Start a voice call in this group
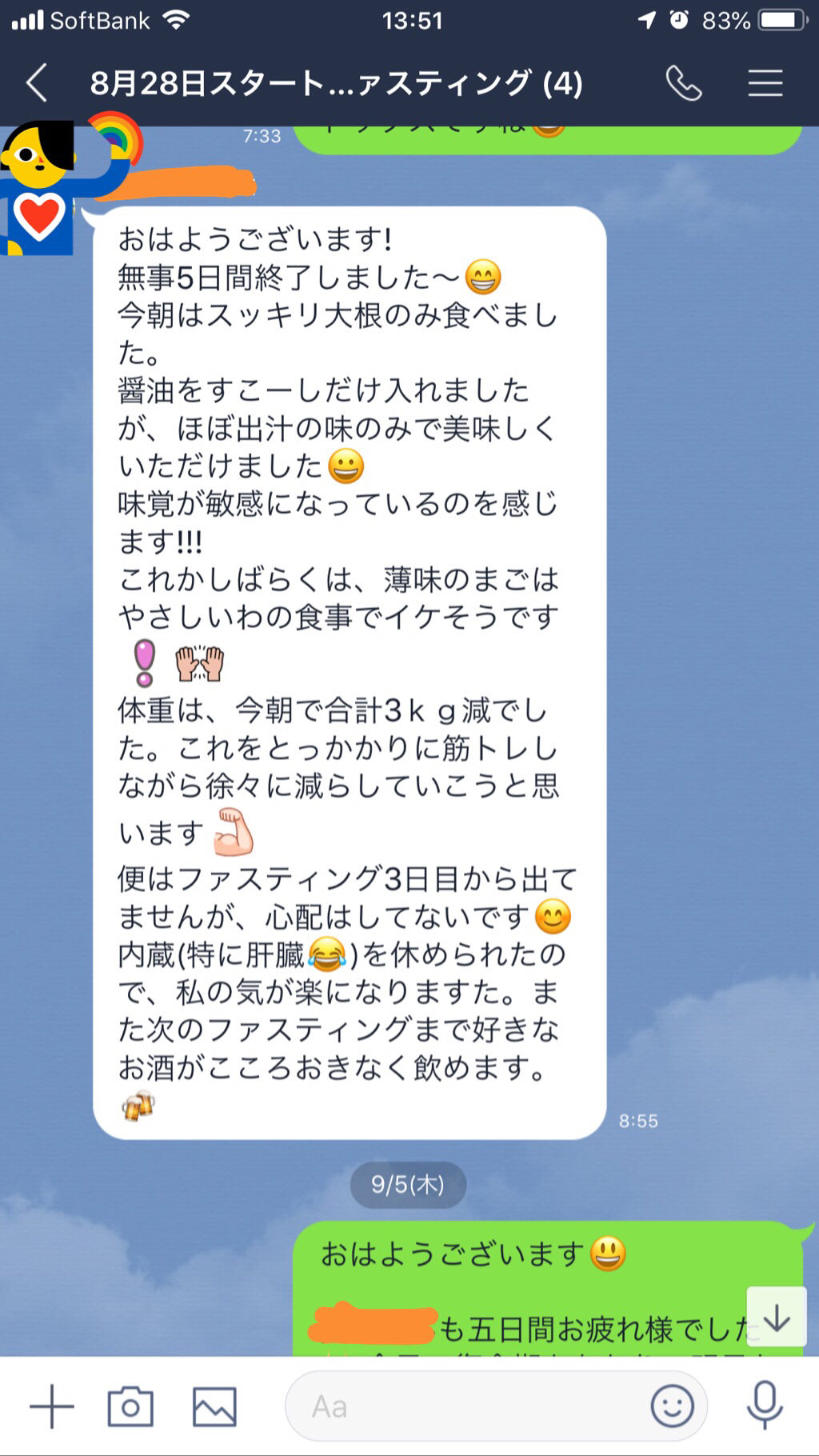819x1456 pixels. click(x=683, y=83)
